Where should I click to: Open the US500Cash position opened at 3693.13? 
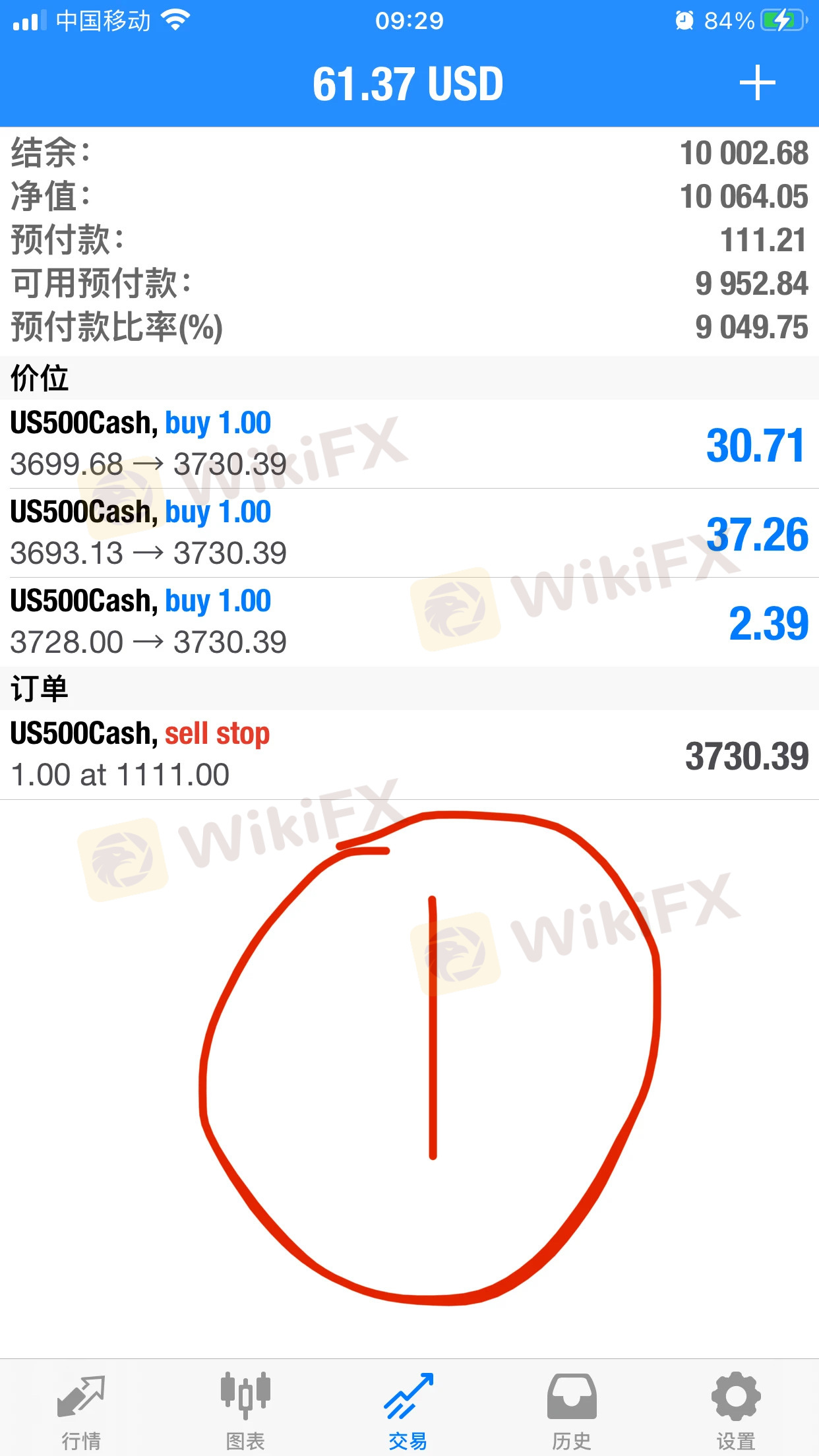(x=409, y=533)
